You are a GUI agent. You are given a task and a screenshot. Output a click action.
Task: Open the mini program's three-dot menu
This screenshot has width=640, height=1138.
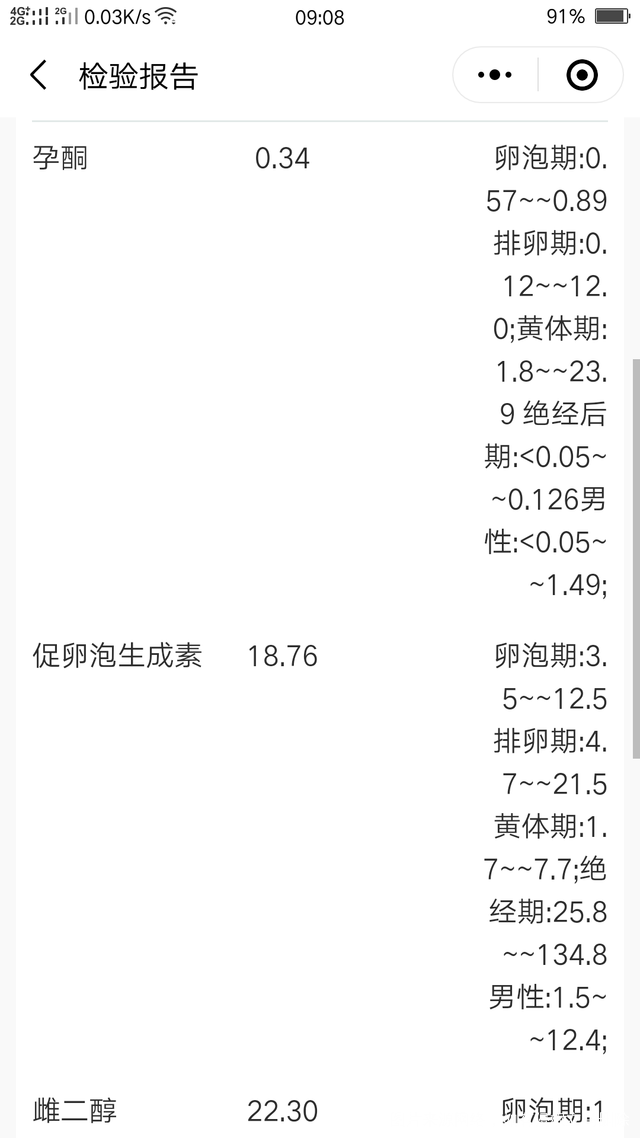[496, 75]
